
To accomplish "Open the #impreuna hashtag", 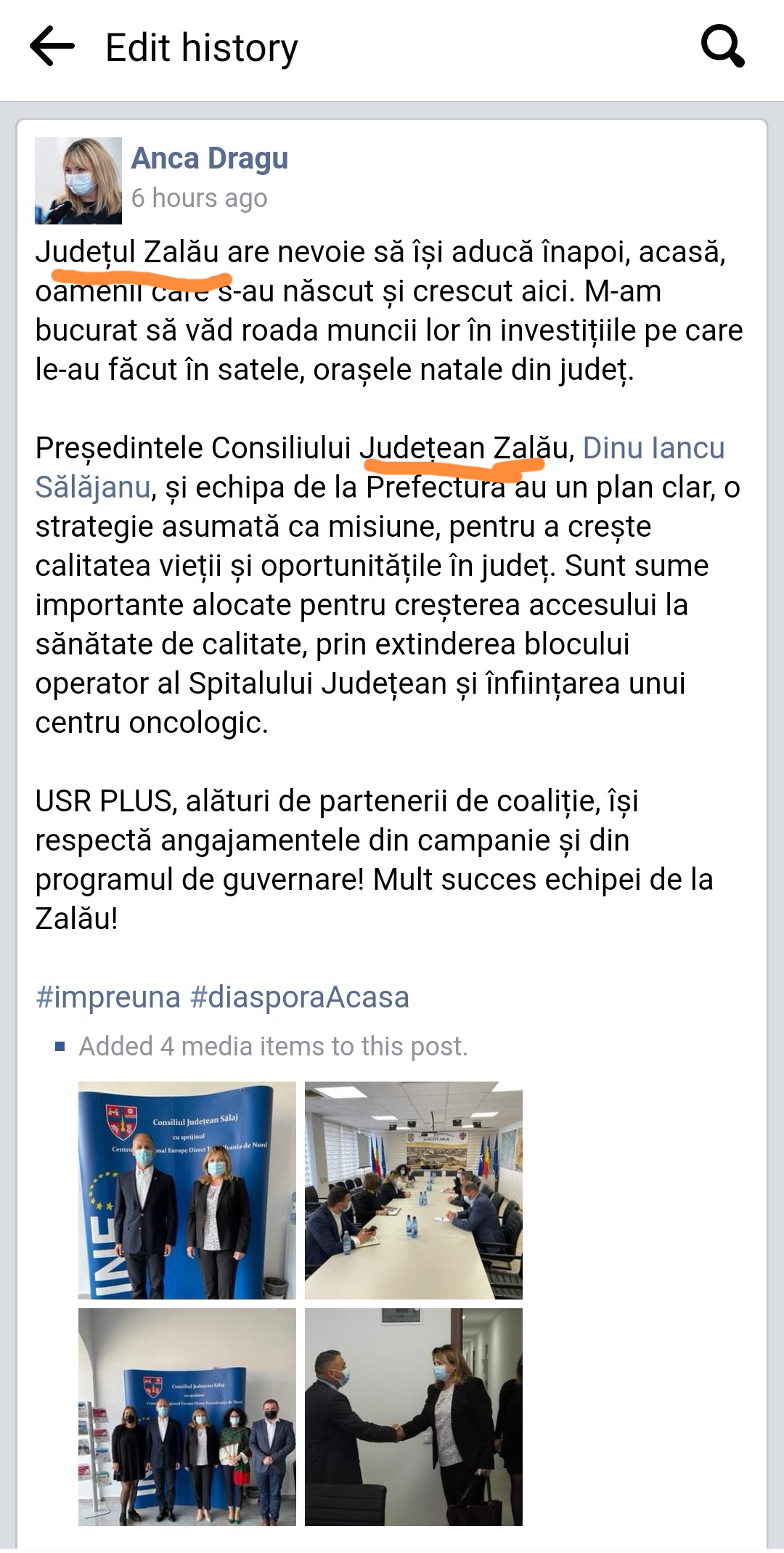I will tap(107, 997).
